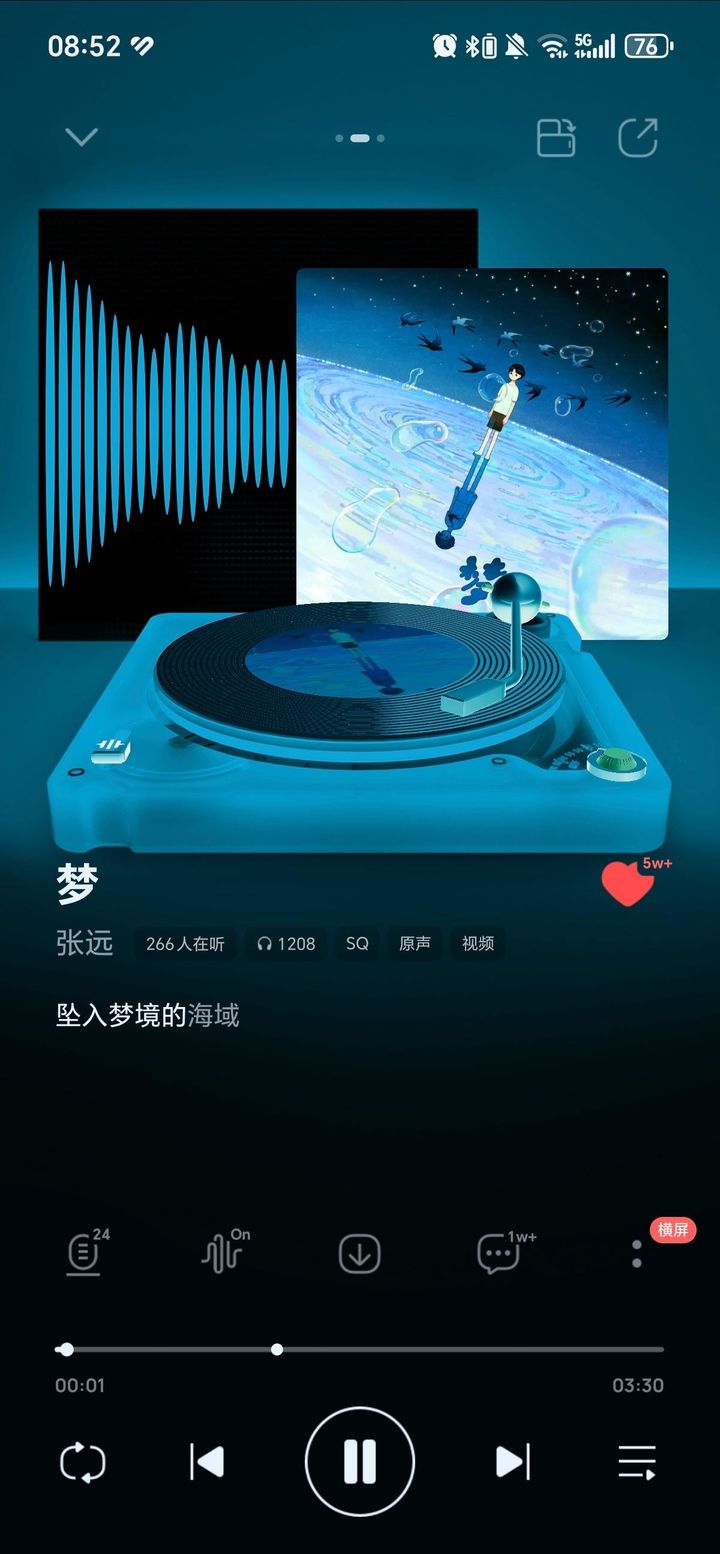Open the 视频 video chip
Screen dimensions: 720x1554
[478, 943]
